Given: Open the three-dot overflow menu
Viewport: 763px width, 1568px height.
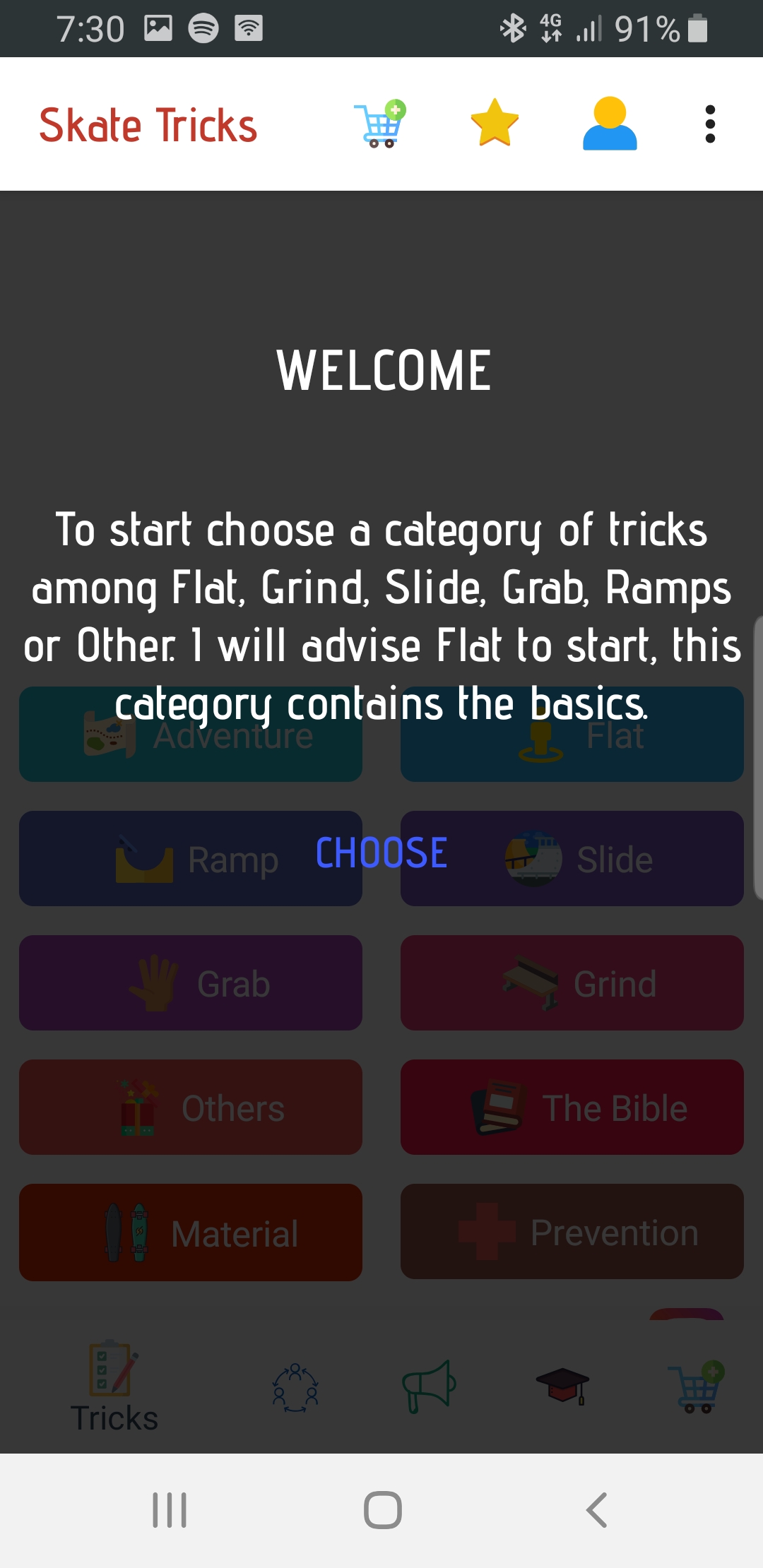Looking at the screenshot, I should tap(710, 124).
